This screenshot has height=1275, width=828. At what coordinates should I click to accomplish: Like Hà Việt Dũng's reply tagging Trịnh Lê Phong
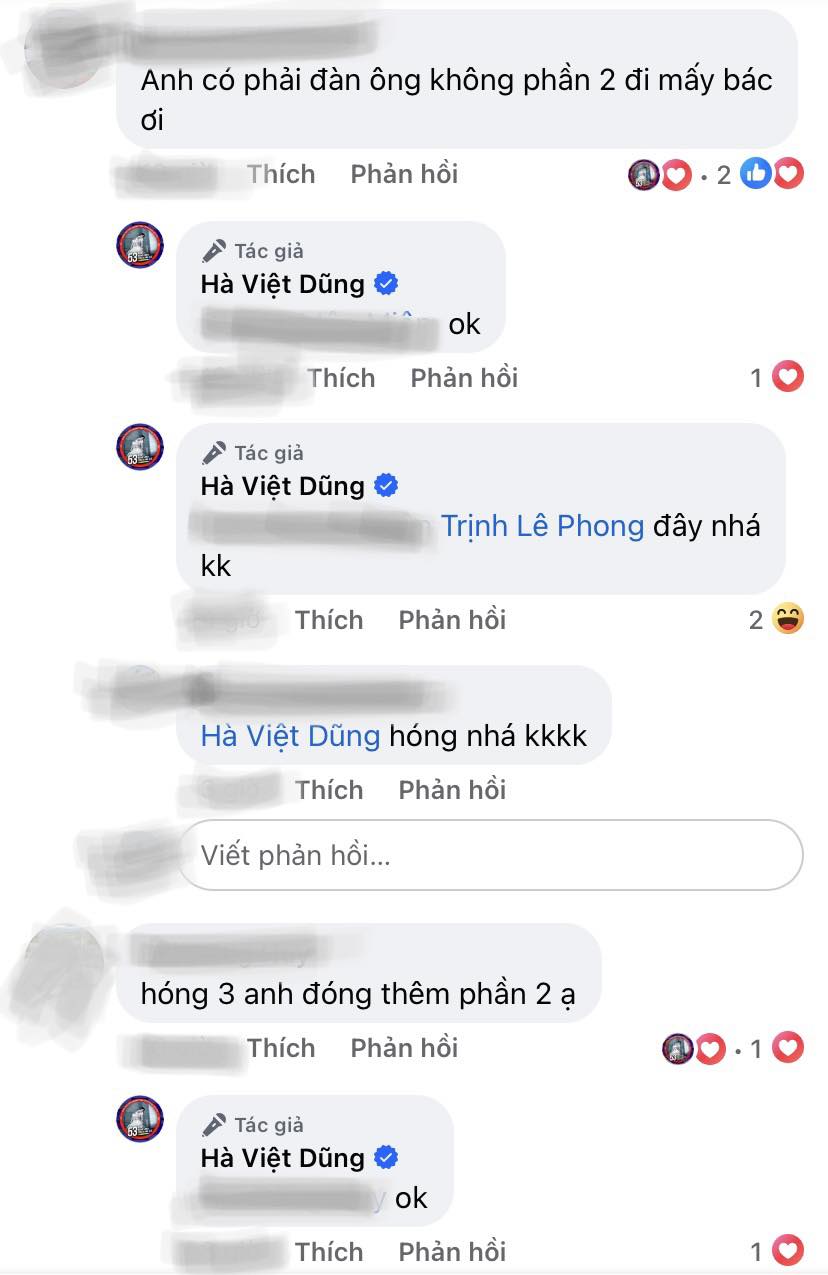329,620
